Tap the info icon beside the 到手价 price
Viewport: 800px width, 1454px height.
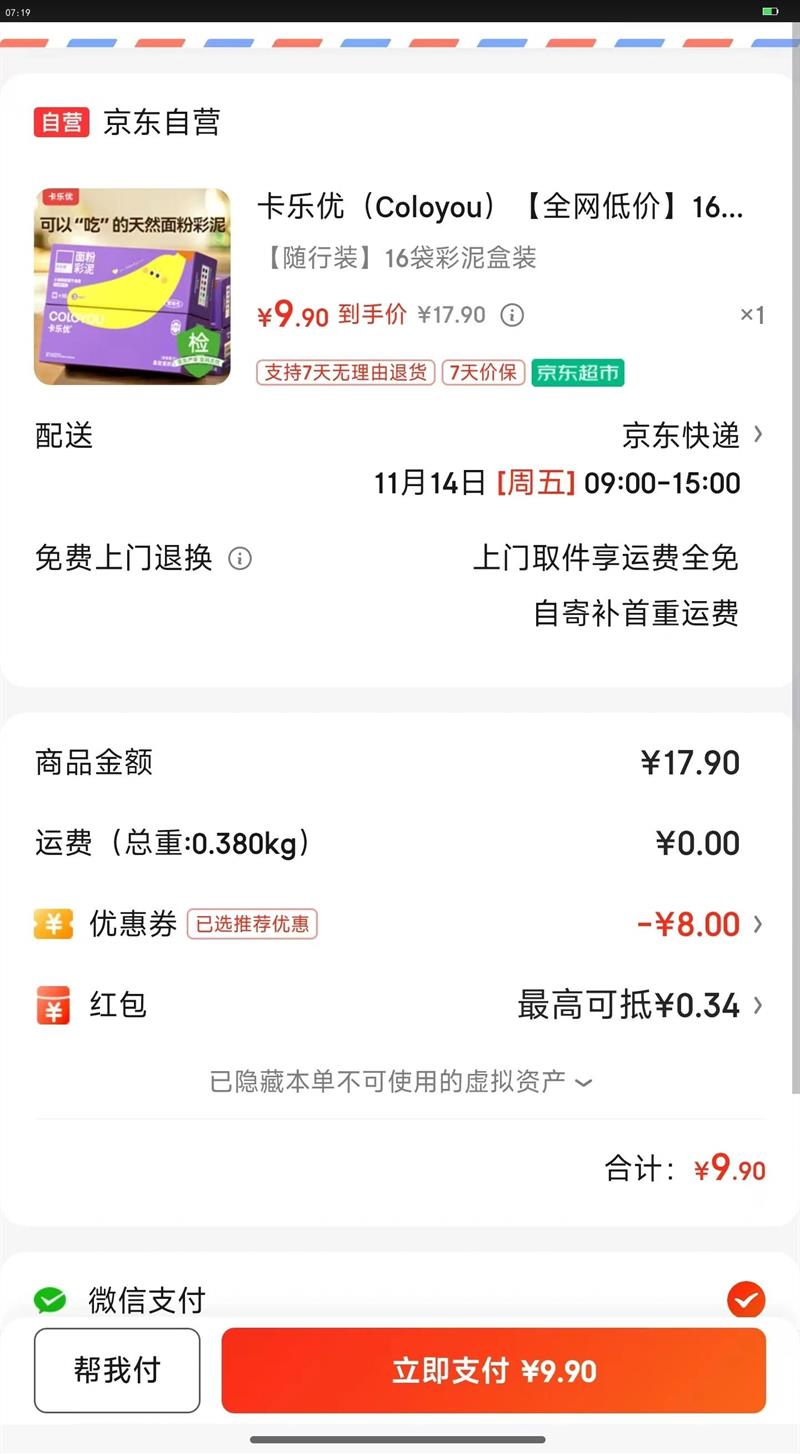pos(512,316)
